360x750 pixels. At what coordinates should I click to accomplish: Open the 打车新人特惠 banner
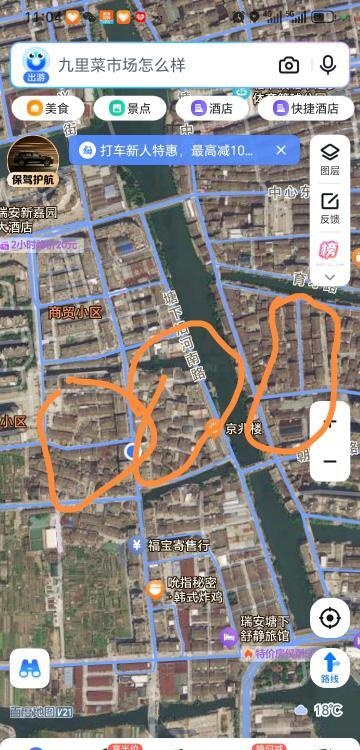pyautogui.click(x=169, y=151)
